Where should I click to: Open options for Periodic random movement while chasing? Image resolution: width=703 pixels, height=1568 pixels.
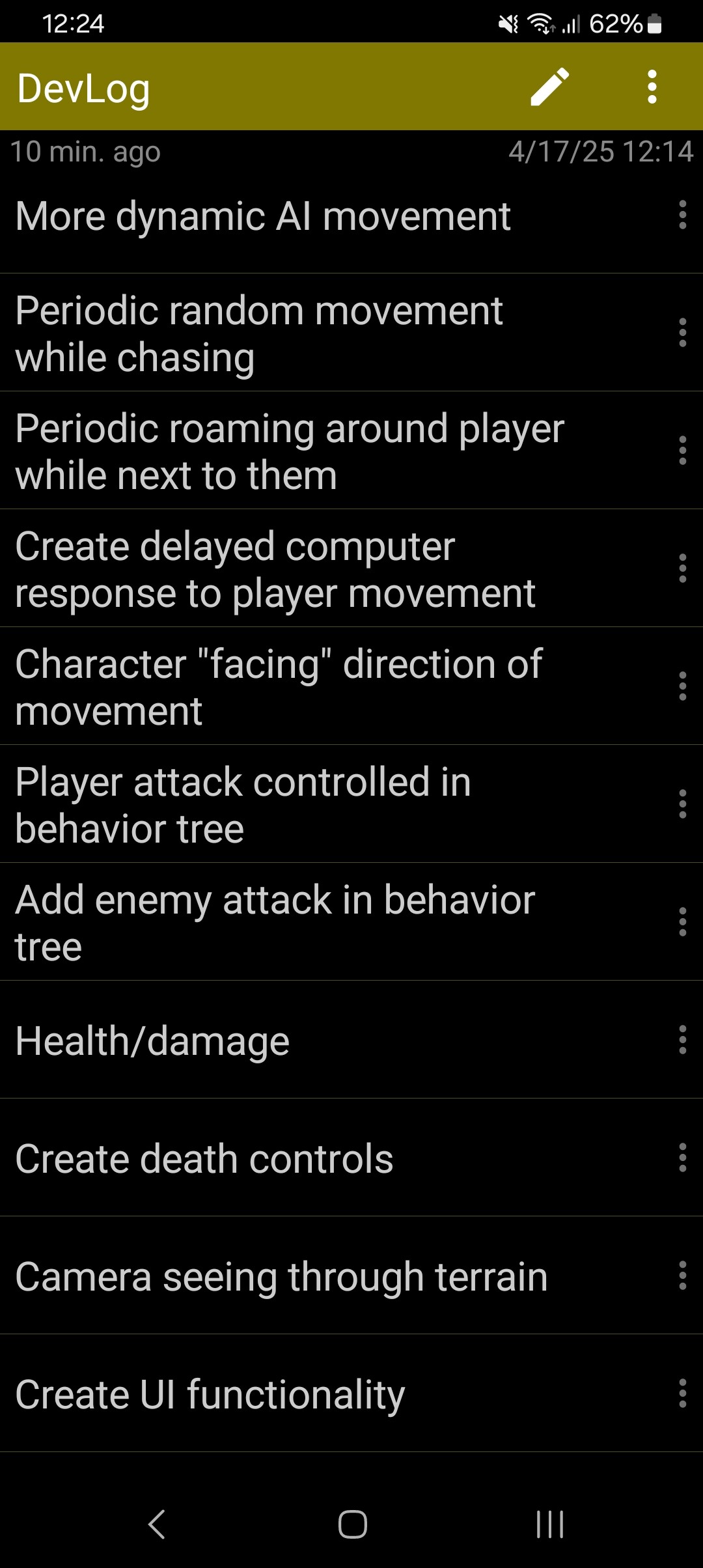coord(682,333)
